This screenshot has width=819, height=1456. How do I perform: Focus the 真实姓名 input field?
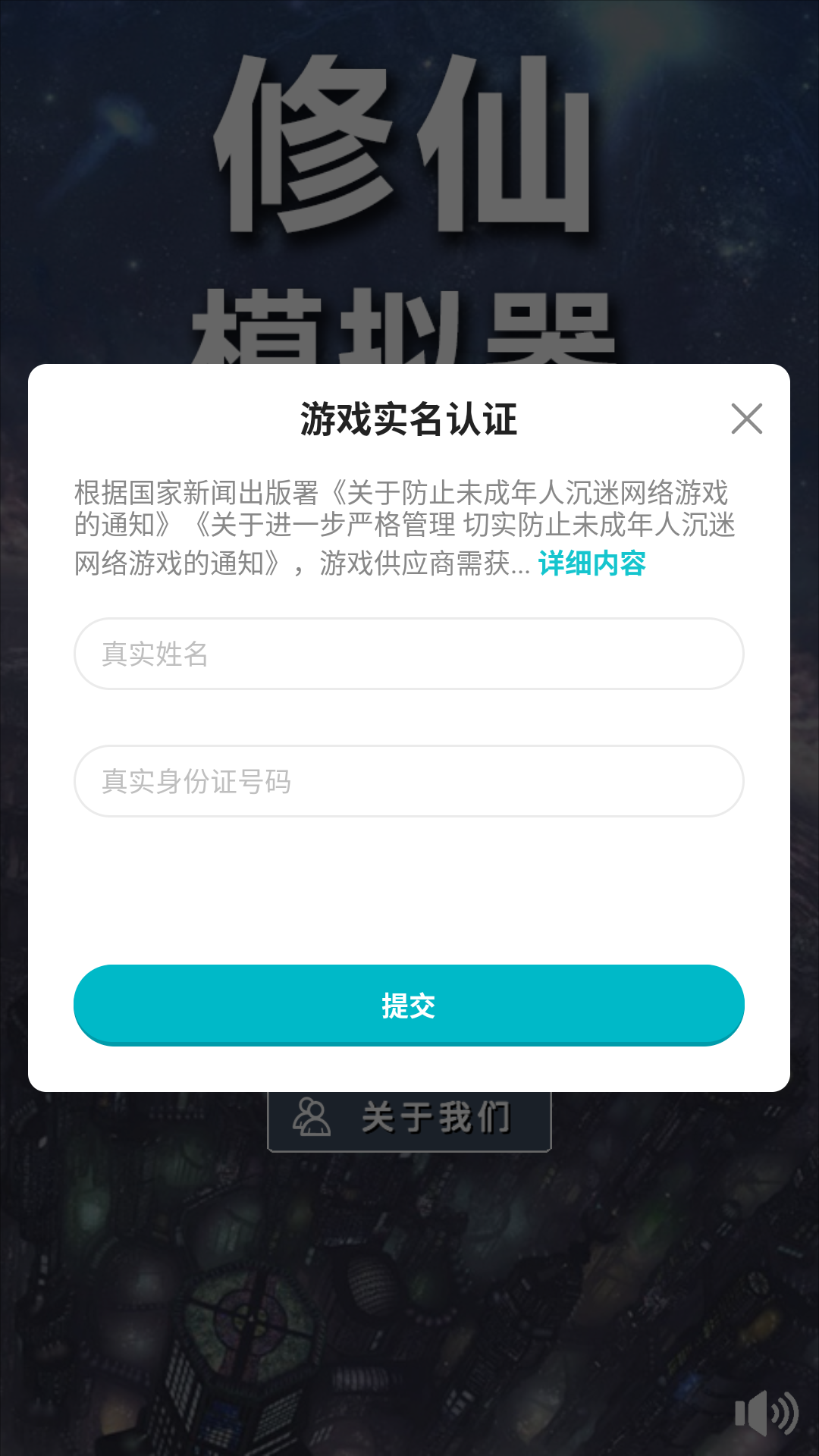[x=409, y=654]
